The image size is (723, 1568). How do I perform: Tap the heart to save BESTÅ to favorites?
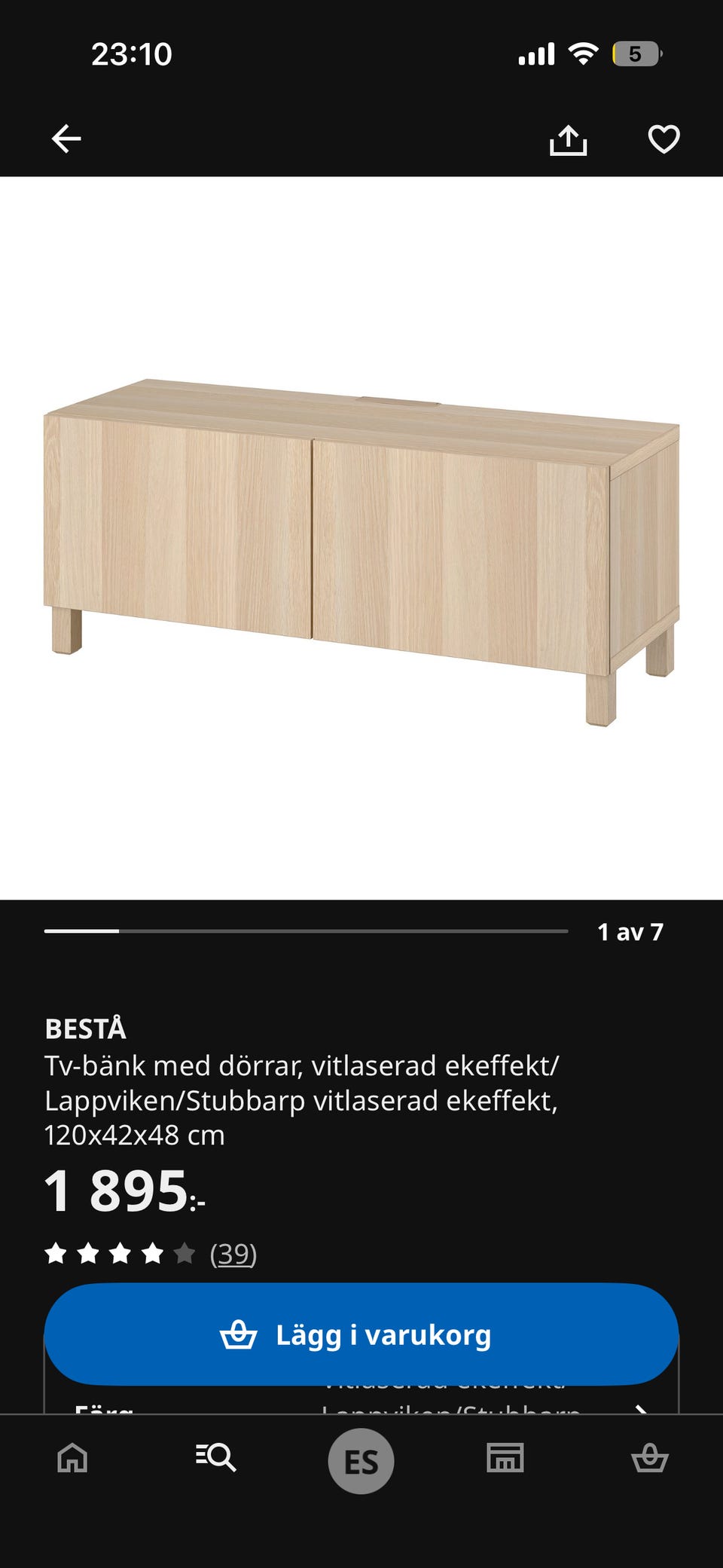tap(662, 140)
